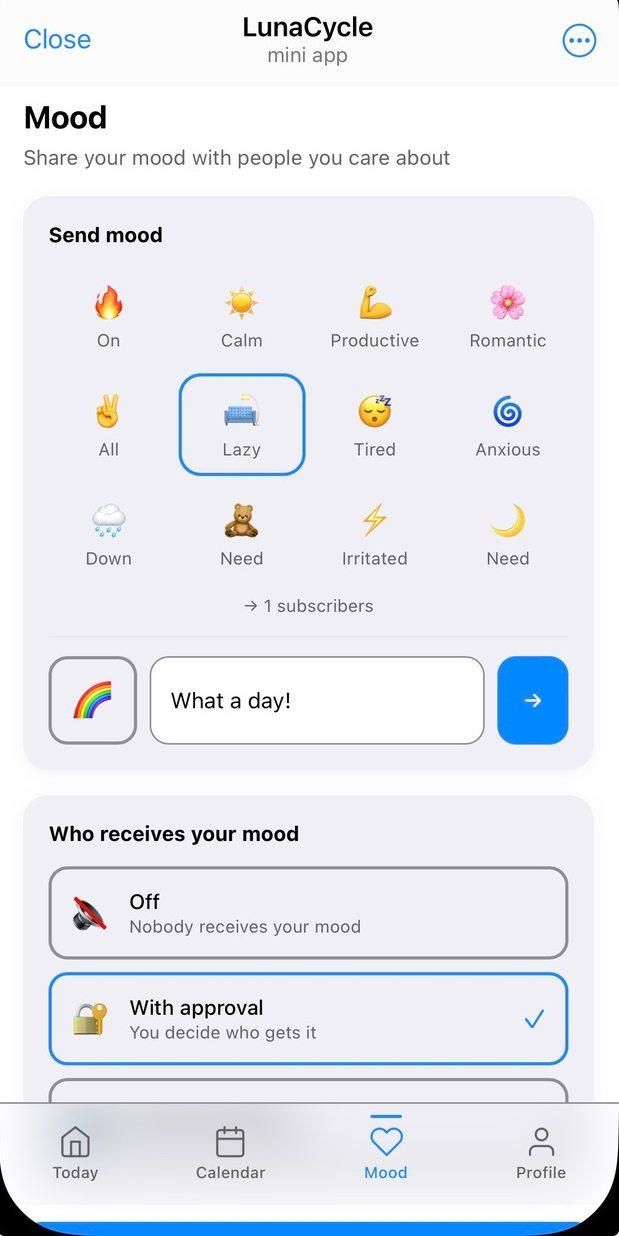Viewport: 619px width, 1236px height.
Task: Pick the Anxious mood
Action: click(507, 425)
